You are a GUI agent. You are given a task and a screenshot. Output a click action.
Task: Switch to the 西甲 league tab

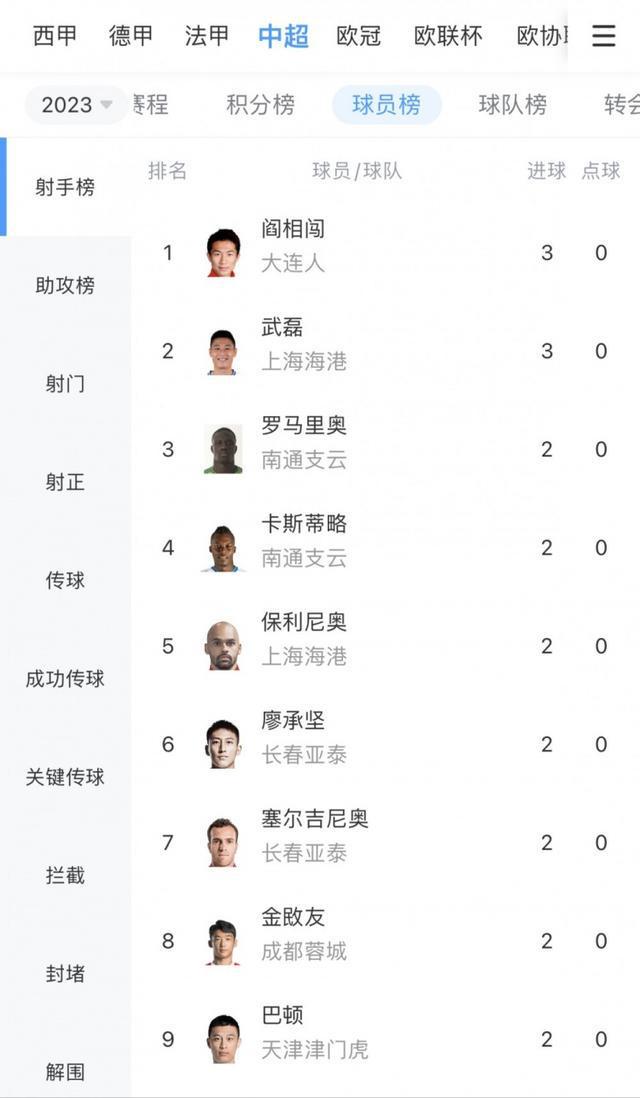coord(55,36)
